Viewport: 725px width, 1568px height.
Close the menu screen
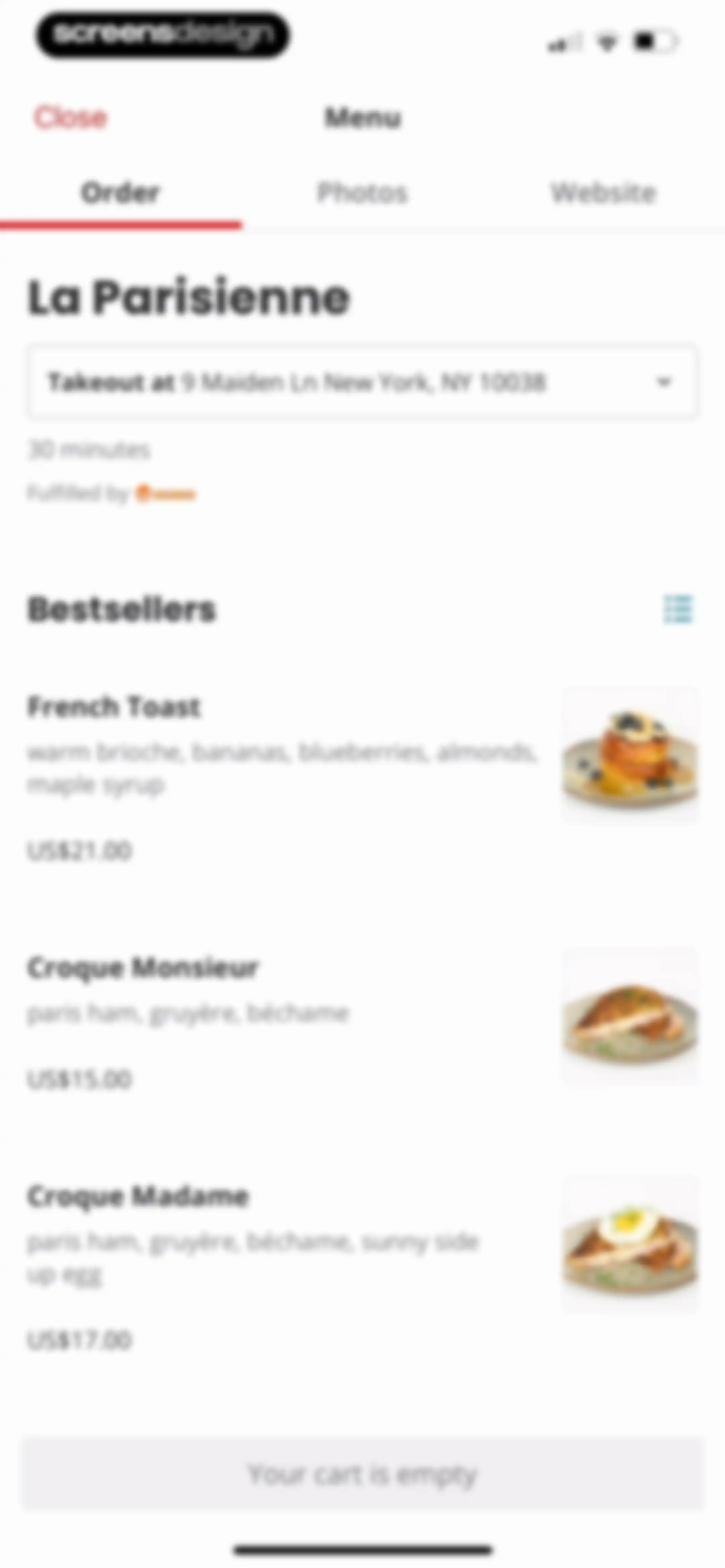click(70, 117)
